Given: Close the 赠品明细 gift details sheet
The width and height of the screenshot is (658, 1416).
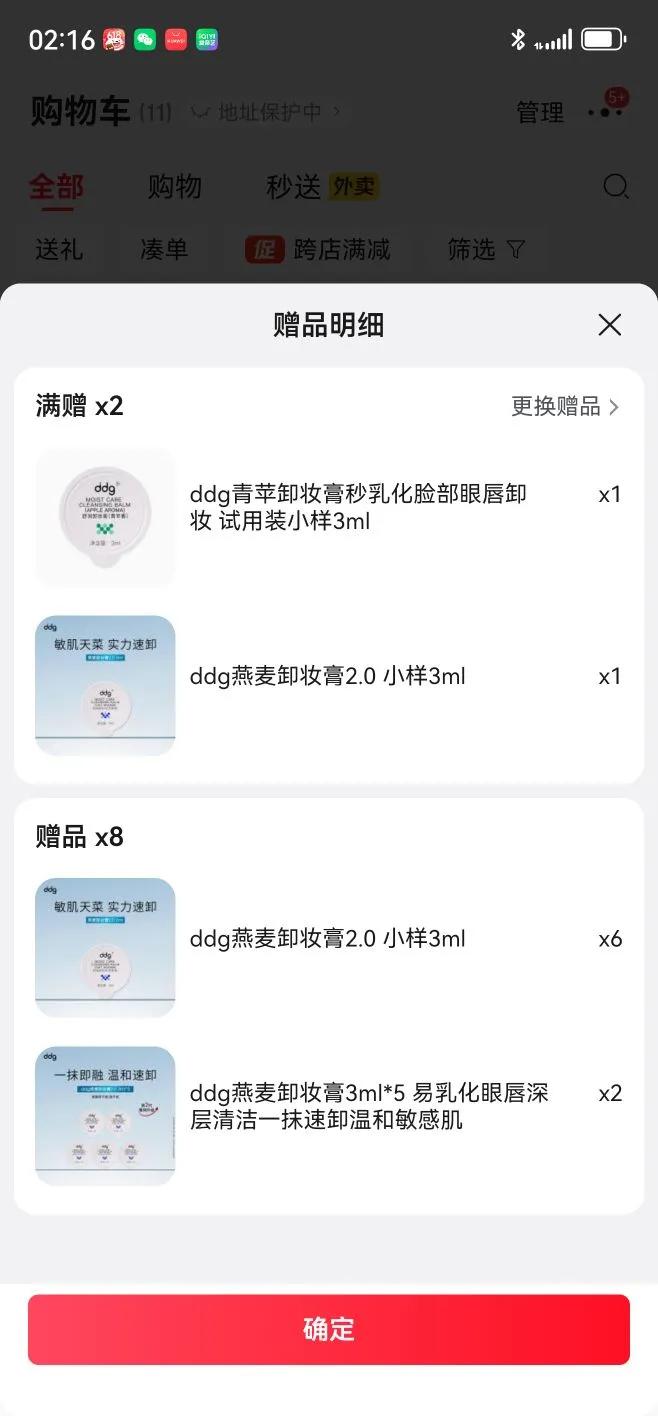Looking at the screenshot, I should [609, 325].
